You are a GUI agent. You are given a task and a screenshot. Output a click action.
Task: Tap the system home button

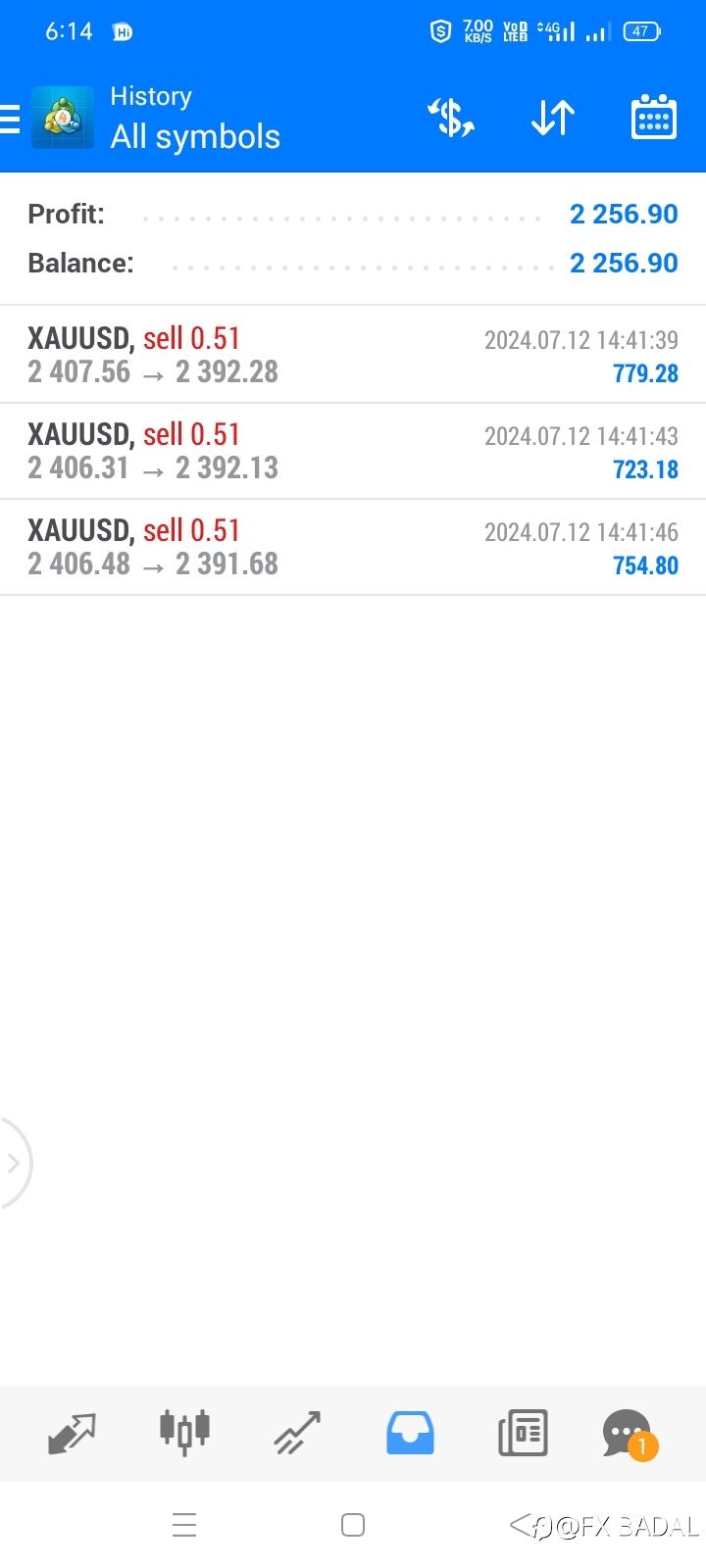[353, 1525]
